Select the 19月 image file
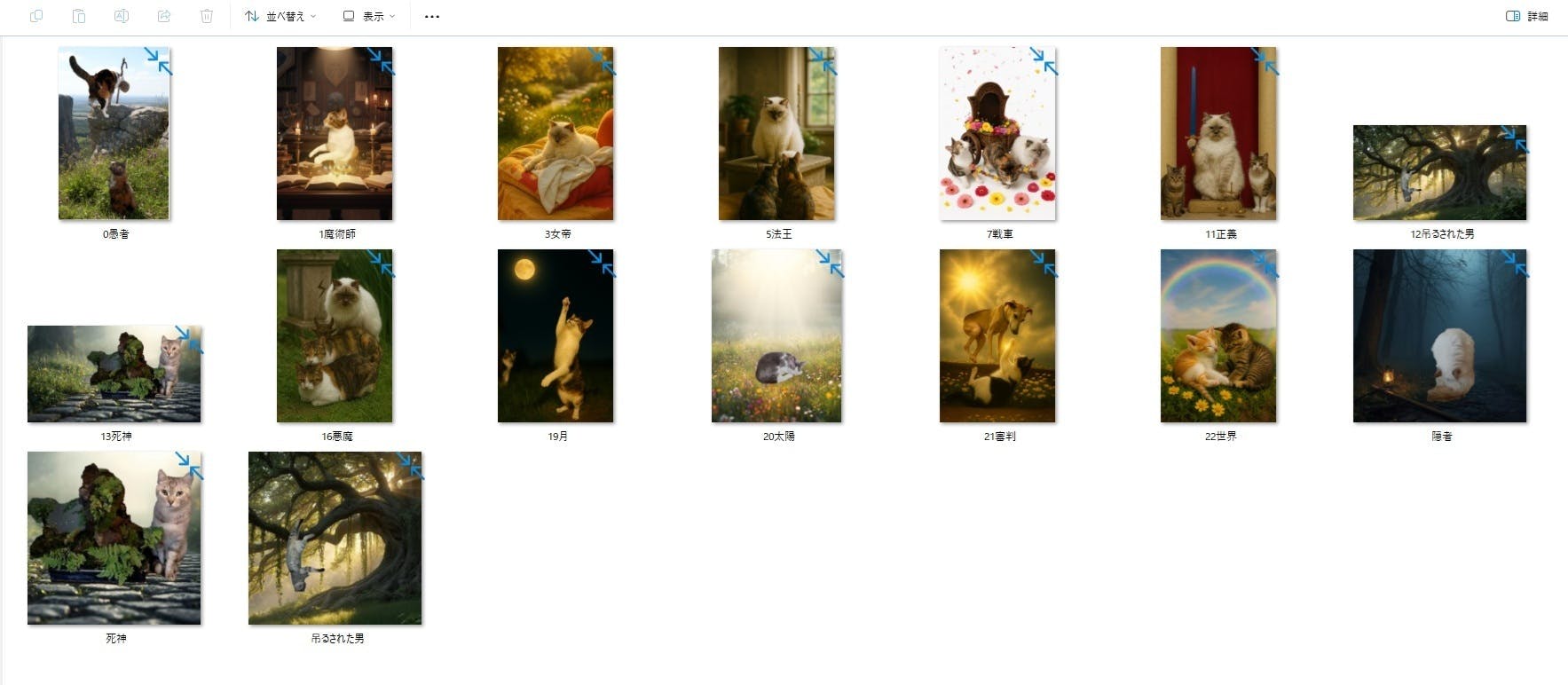The height and width of the screenshot is (685, 1568). (555, 335)
